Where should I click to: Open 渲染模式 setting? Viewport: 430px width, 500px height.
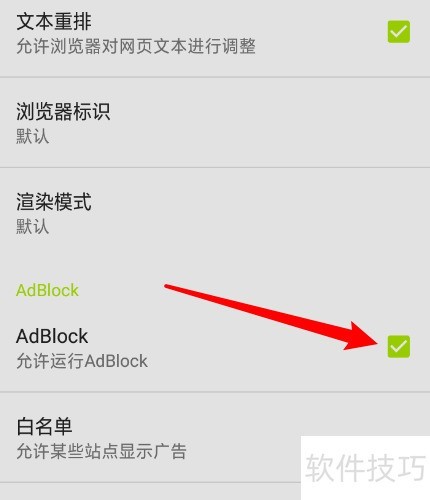[x=215, y=213]
